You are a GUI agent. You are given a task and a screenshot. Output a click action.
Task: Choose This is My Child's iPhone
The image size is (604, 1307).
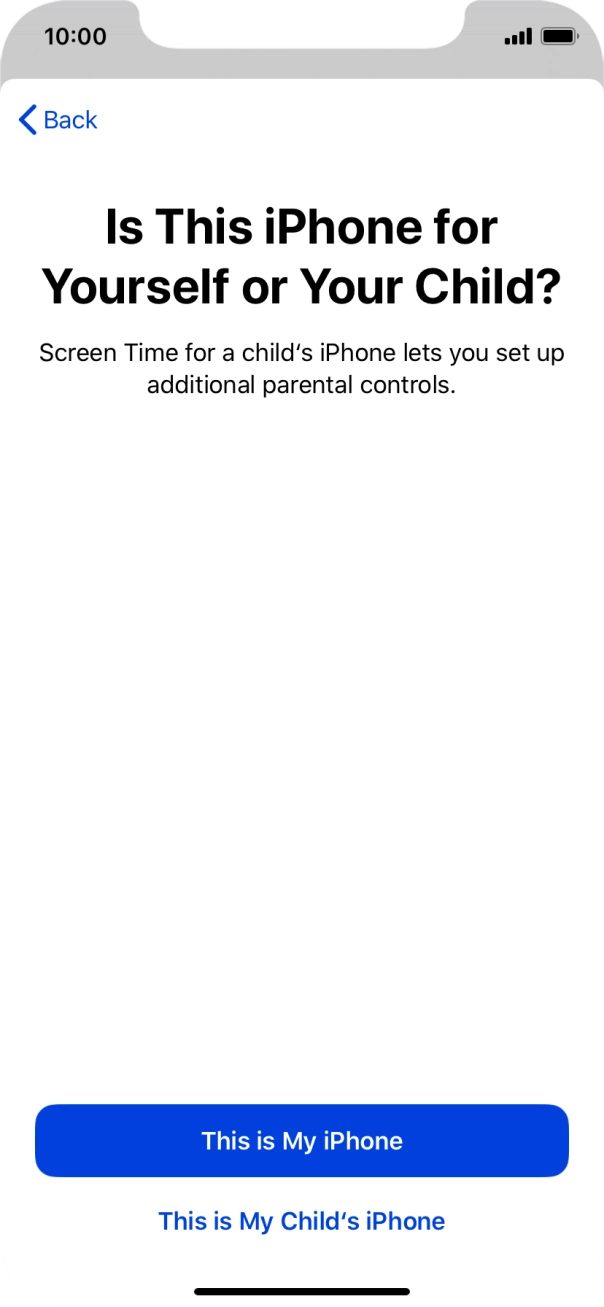302,1221
